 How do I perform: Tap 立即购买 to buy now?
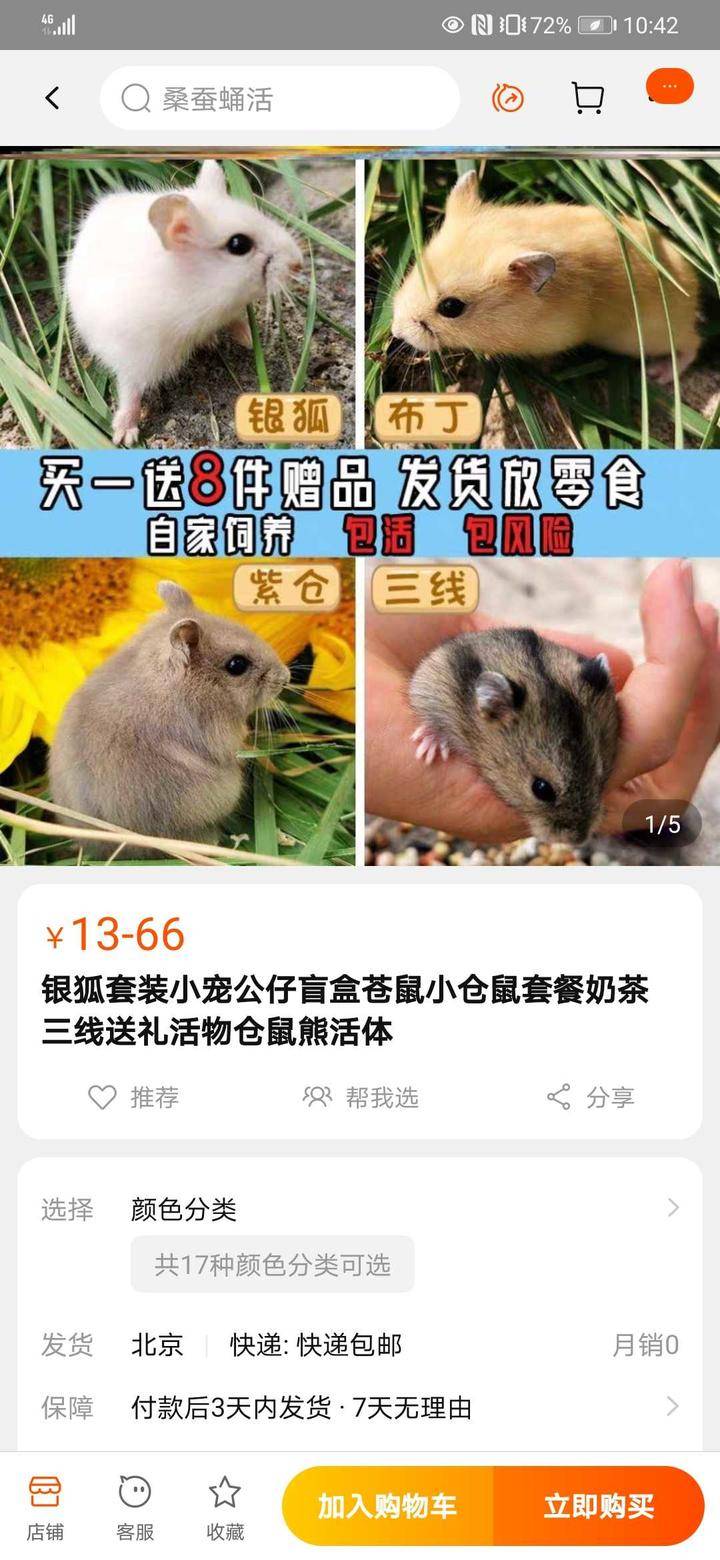(x=598, y=1506)
